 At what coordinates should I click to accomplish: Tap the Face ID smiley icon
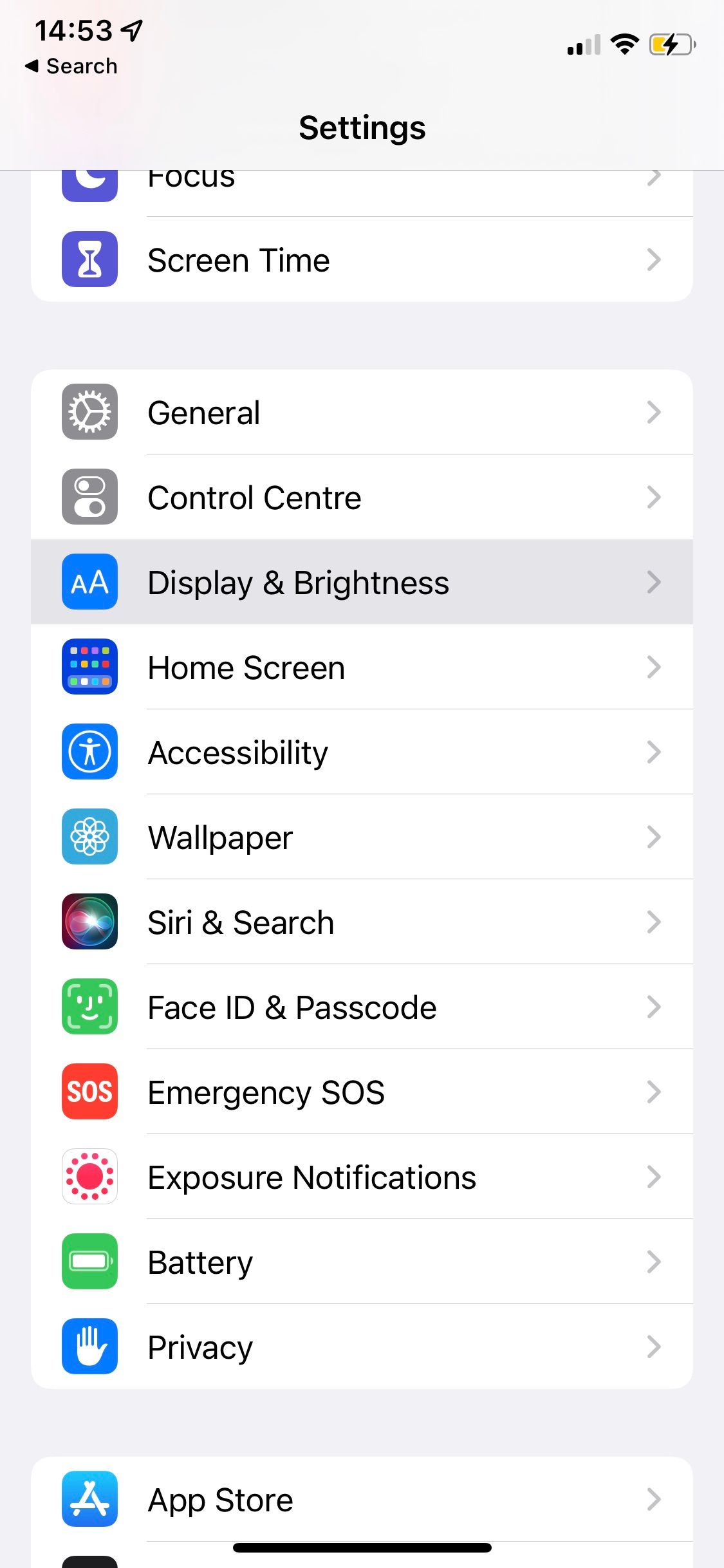(89, 1007)
